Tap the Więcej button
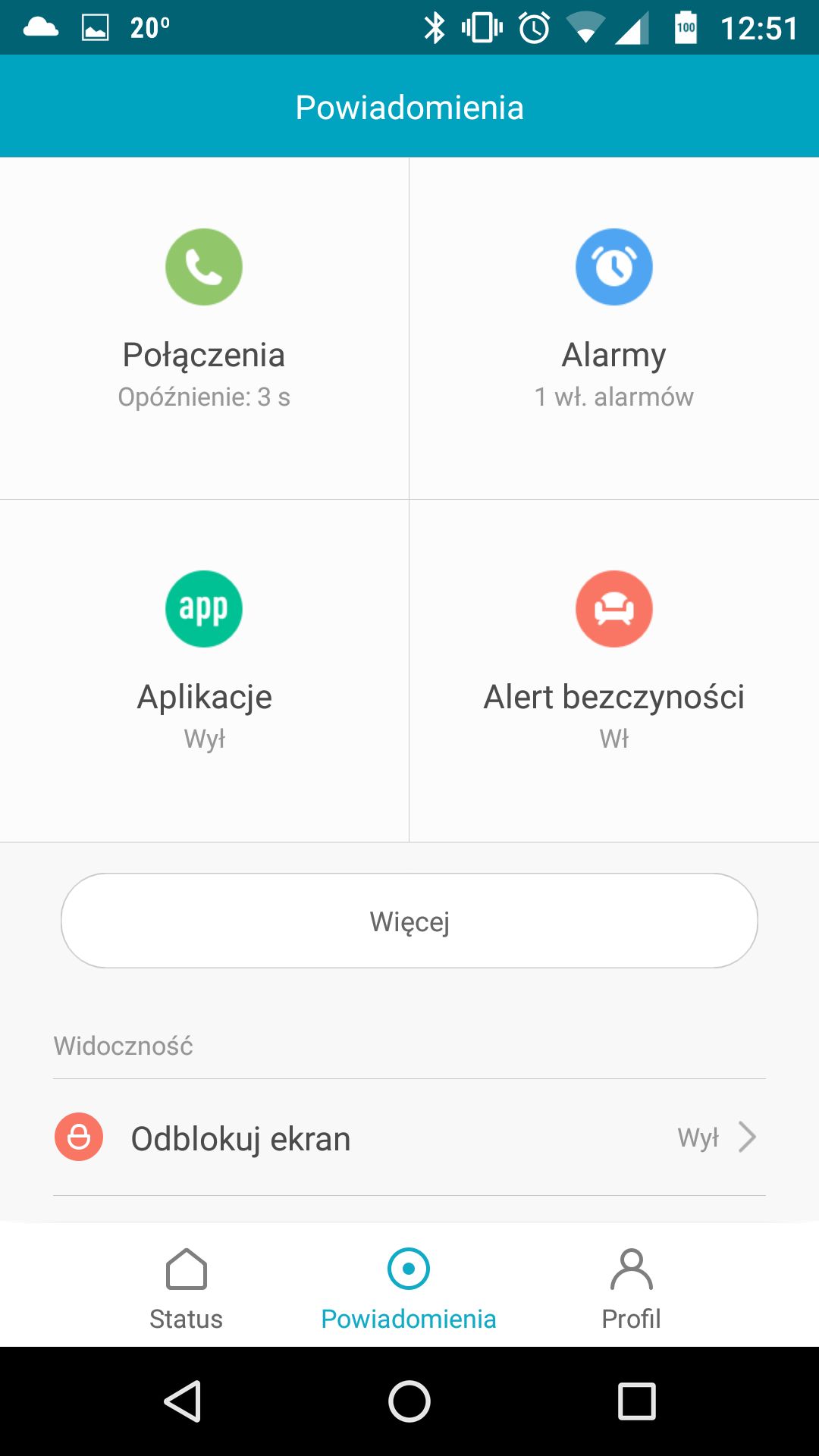The width and height of the screenshot is (819, 1456). [x=409, y=921]
